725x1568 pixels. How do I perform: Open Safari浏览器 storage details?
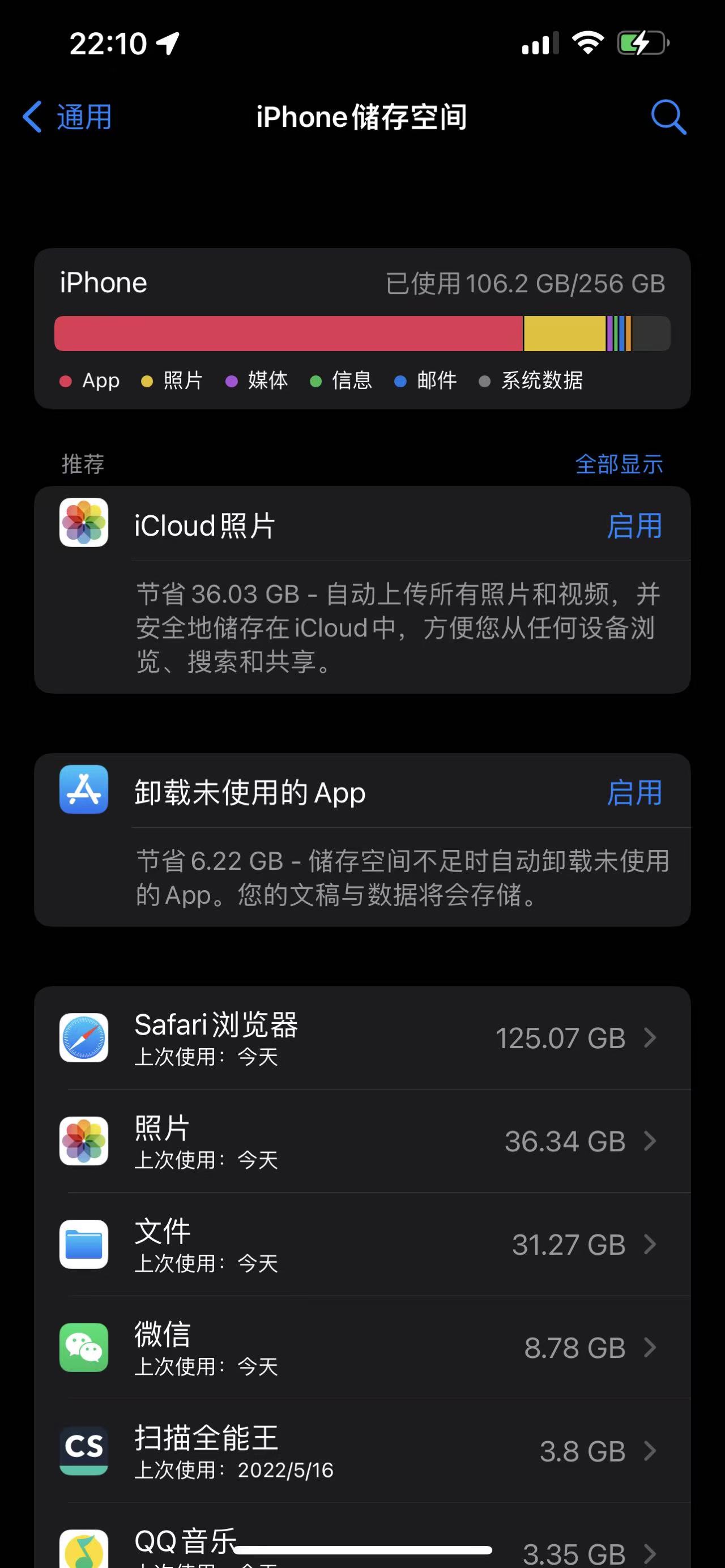point(362,1038)
